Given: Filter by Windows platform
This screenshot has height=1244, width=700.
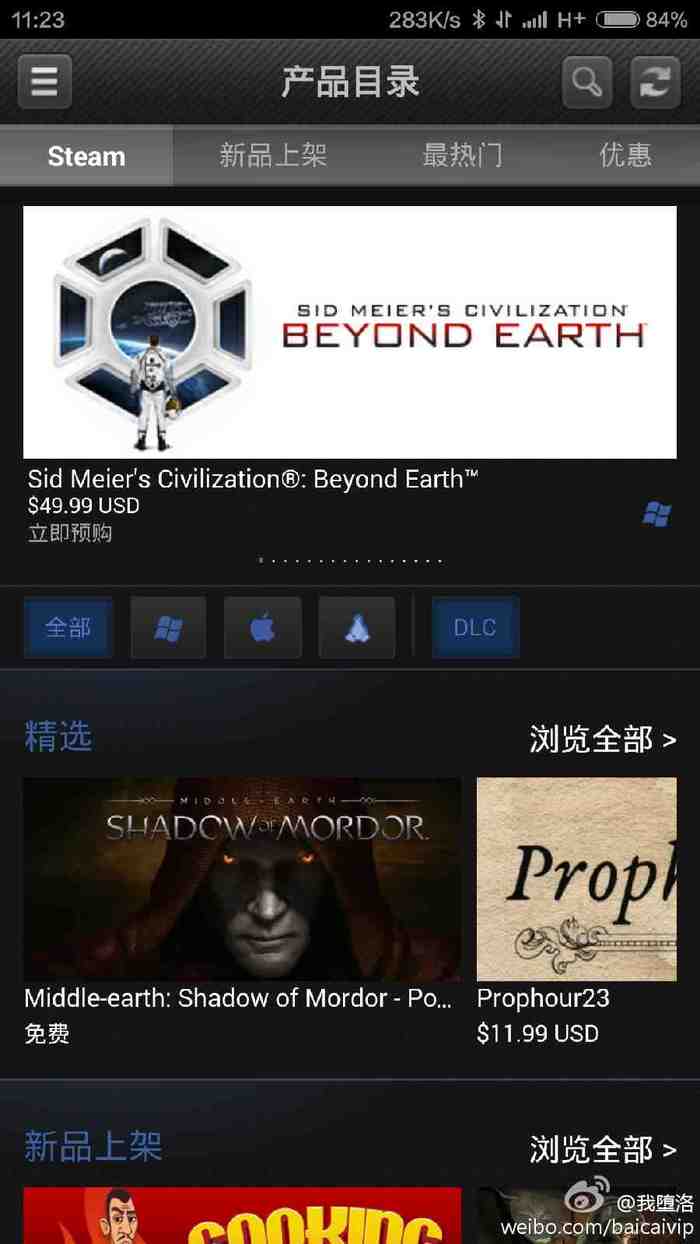Looking at the screenshot, I should pos(168,628).
